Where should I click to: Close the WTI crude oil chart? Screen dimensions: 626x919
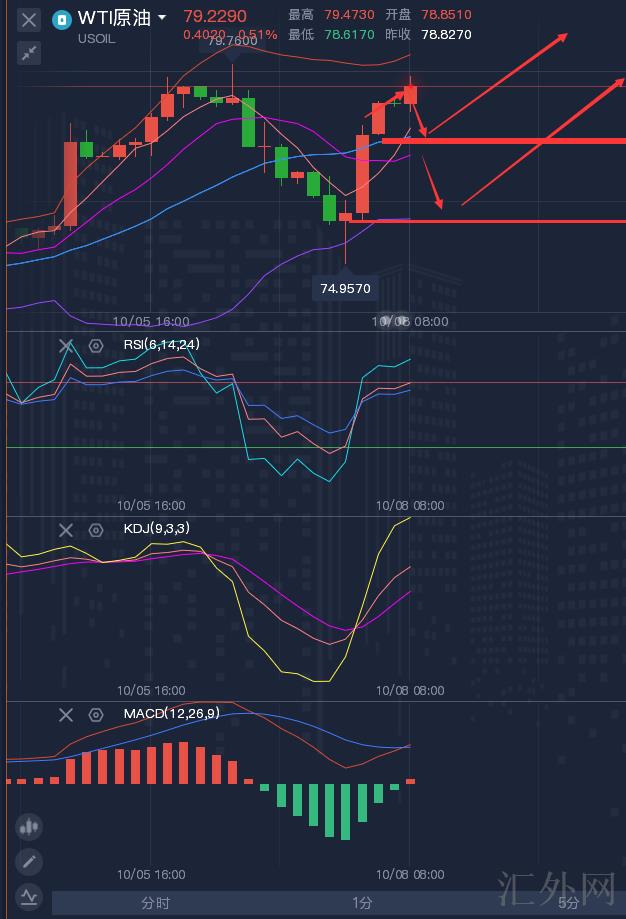(x=29, y=19)
